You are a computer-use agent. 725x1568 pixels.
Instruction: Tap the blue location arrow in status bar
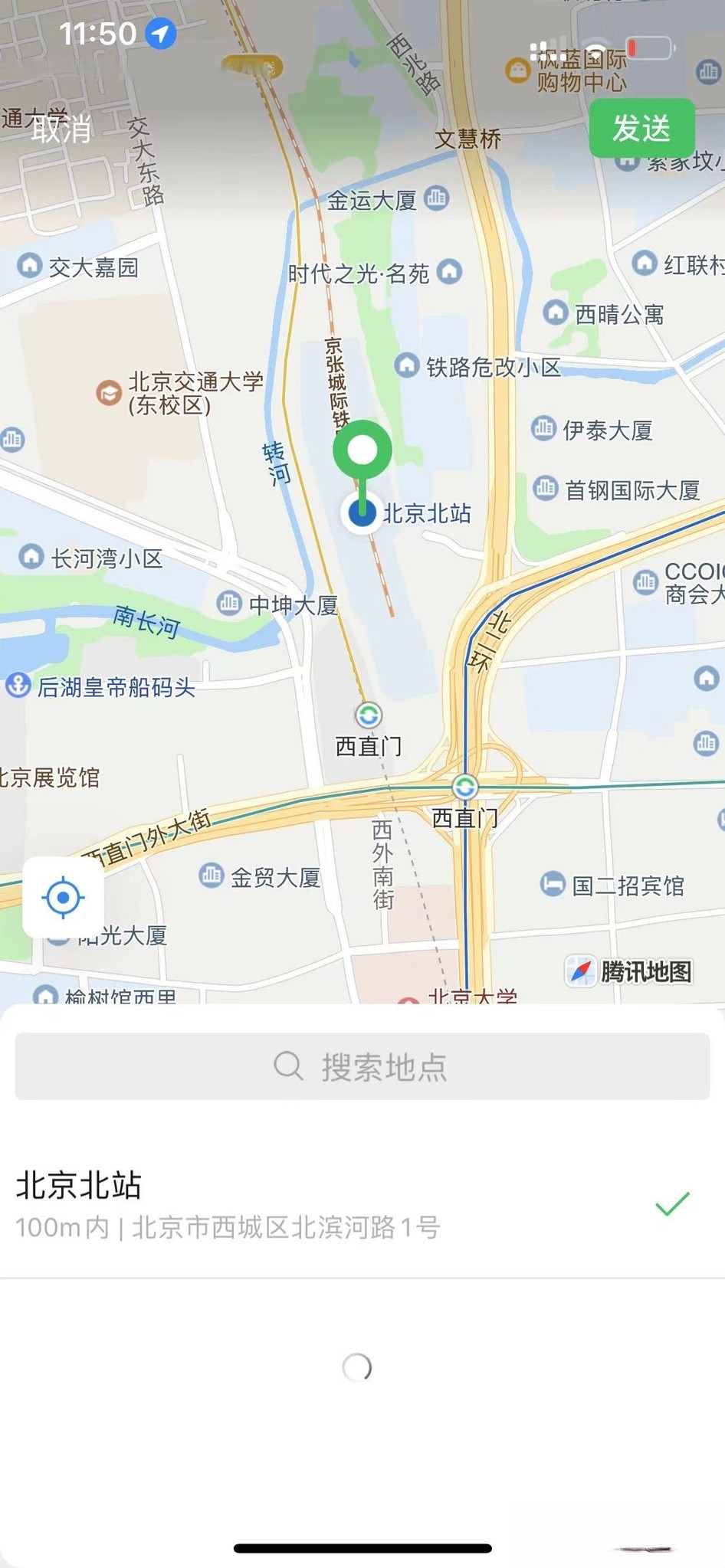tap(159, 34)
